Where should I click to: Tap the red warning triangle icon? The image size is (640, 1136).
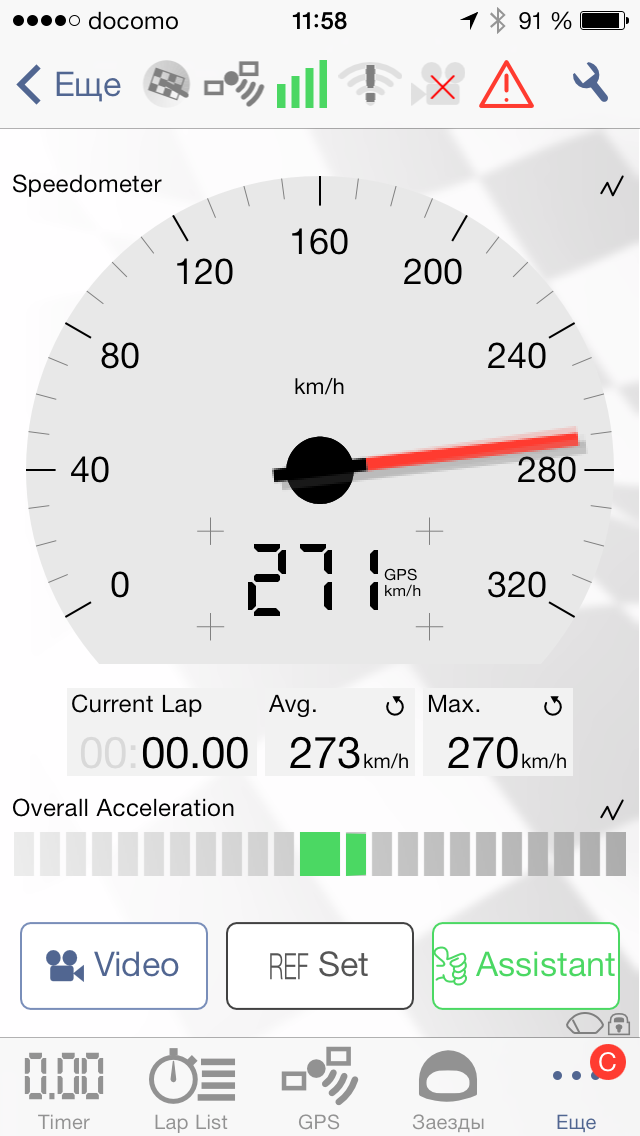tap(507, 85)
